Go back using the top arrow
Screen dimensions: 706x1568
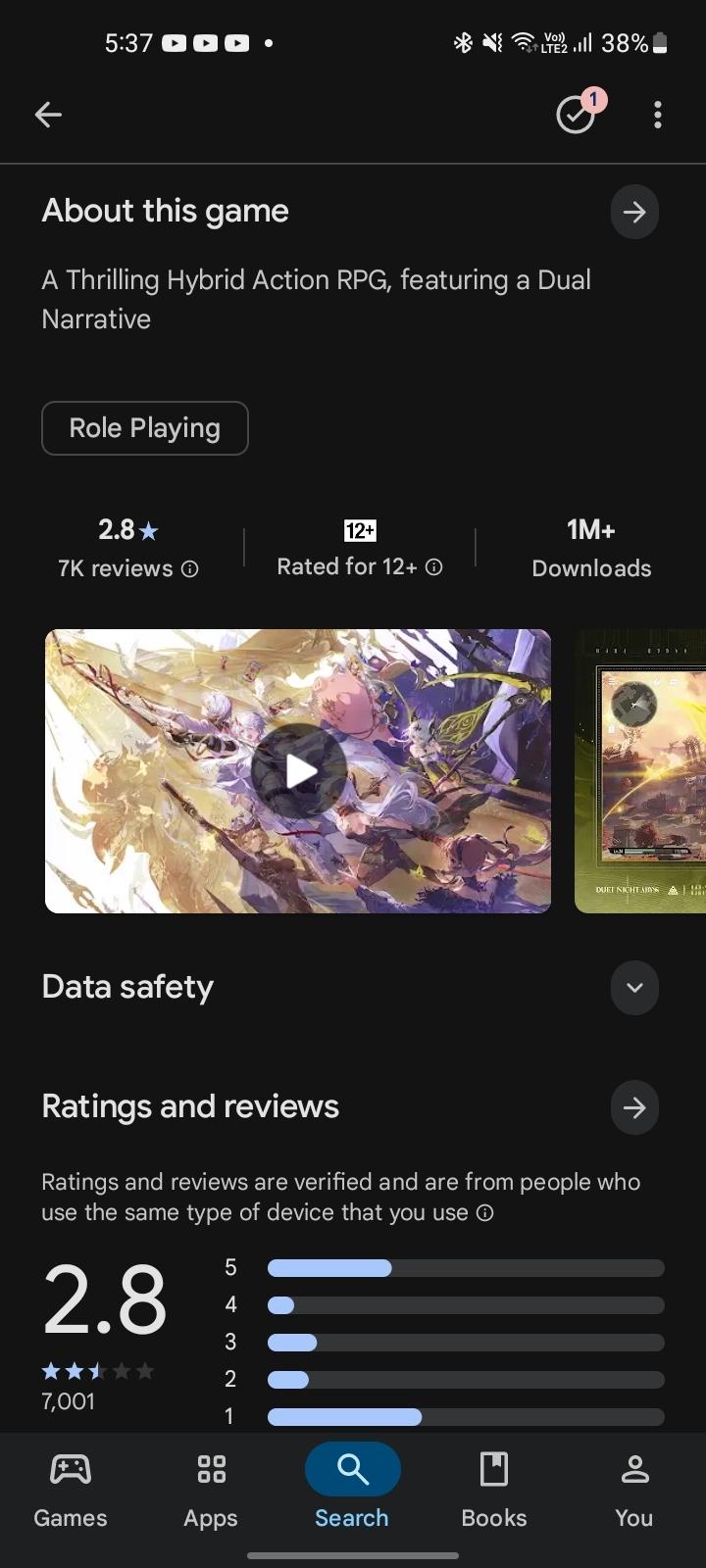click(x=48, y=115)
